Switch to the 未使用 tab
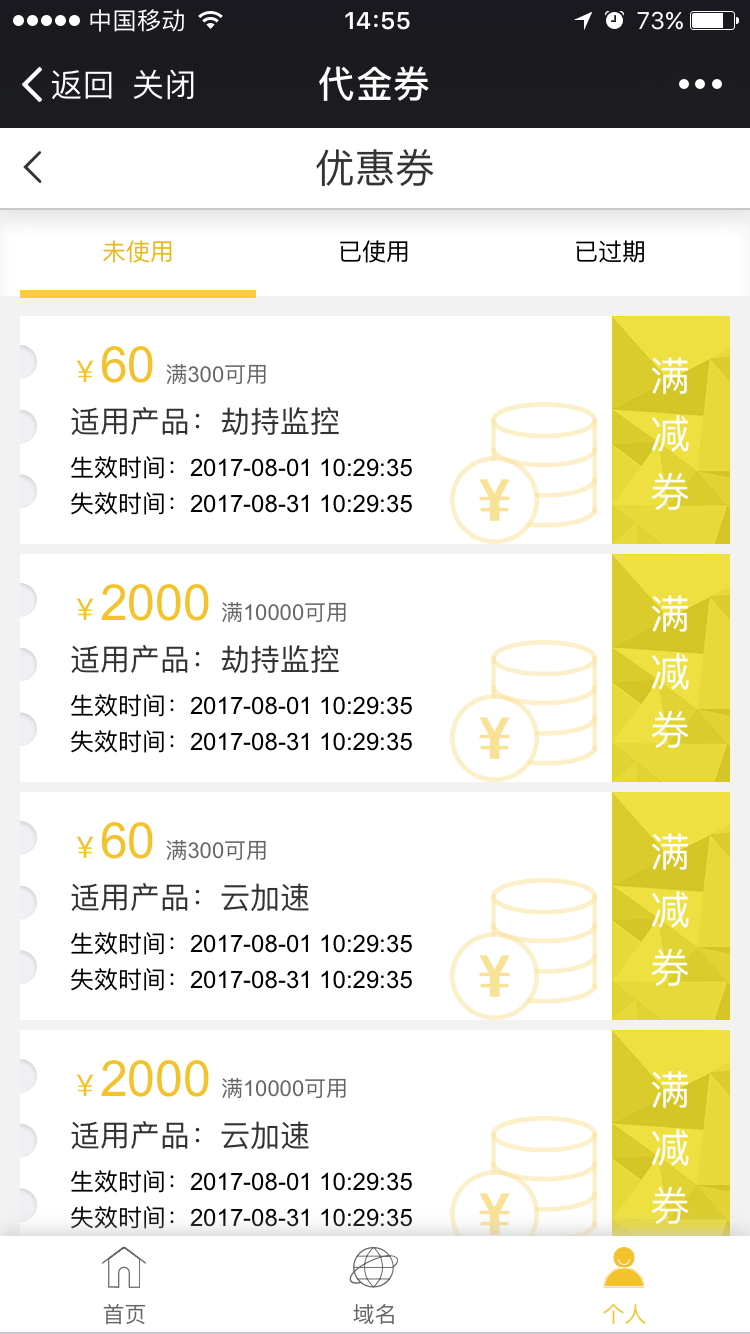Image resolution: width=750 pixels, height=1334 pixels. point(138,252)
